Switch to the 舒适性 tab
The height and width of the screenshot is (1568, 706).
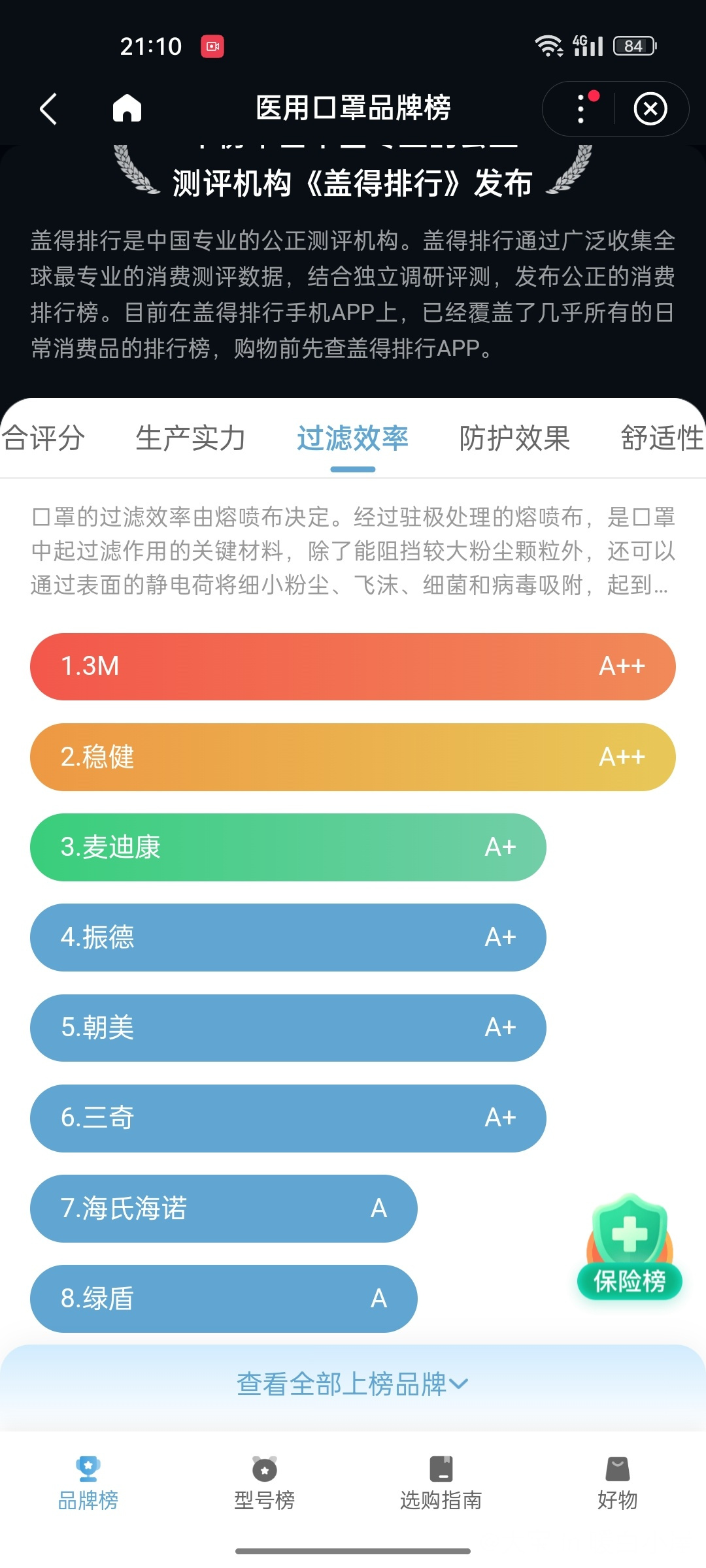pos(662,438)
